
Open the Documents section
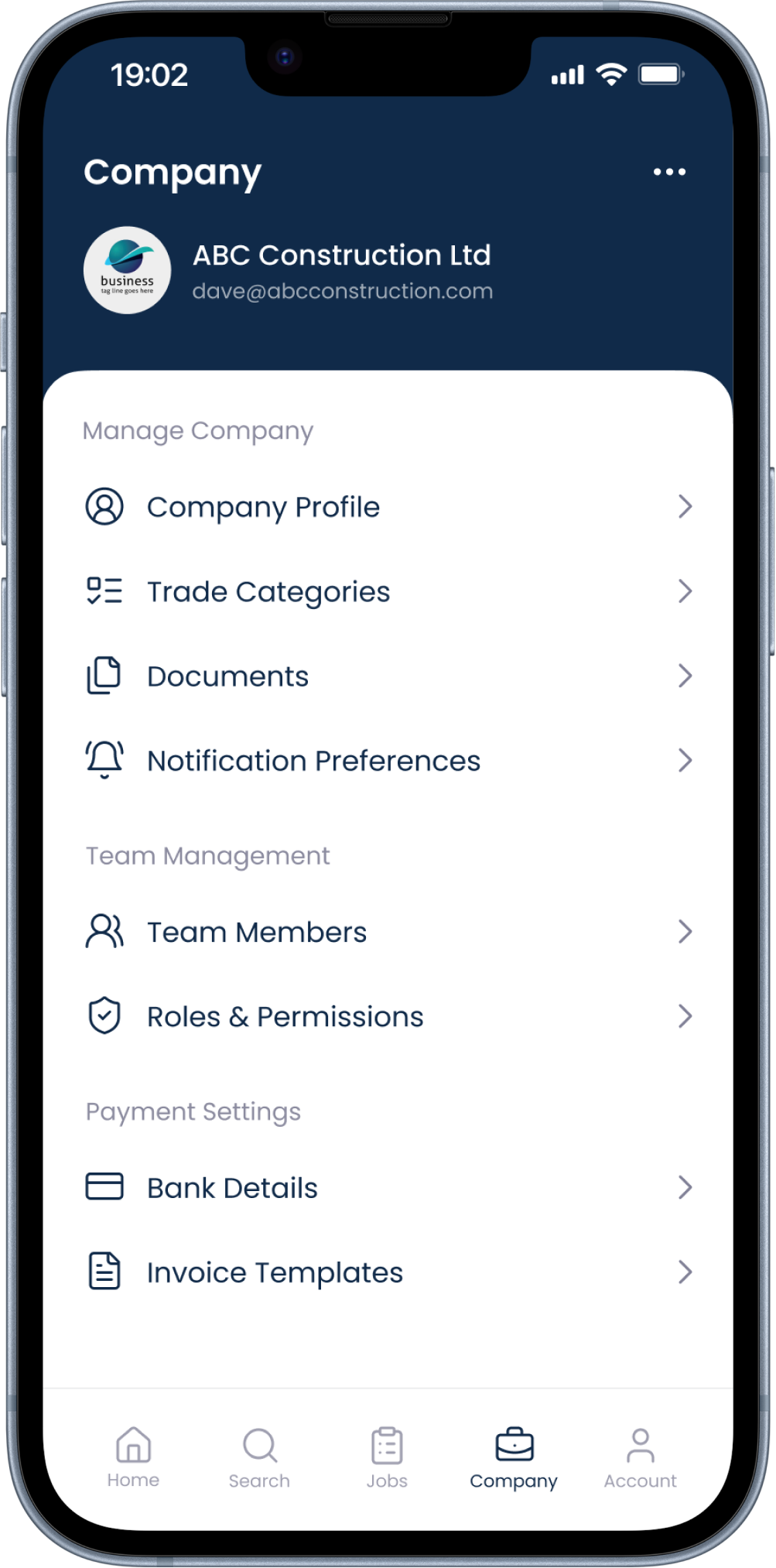(x=387, y=676)
